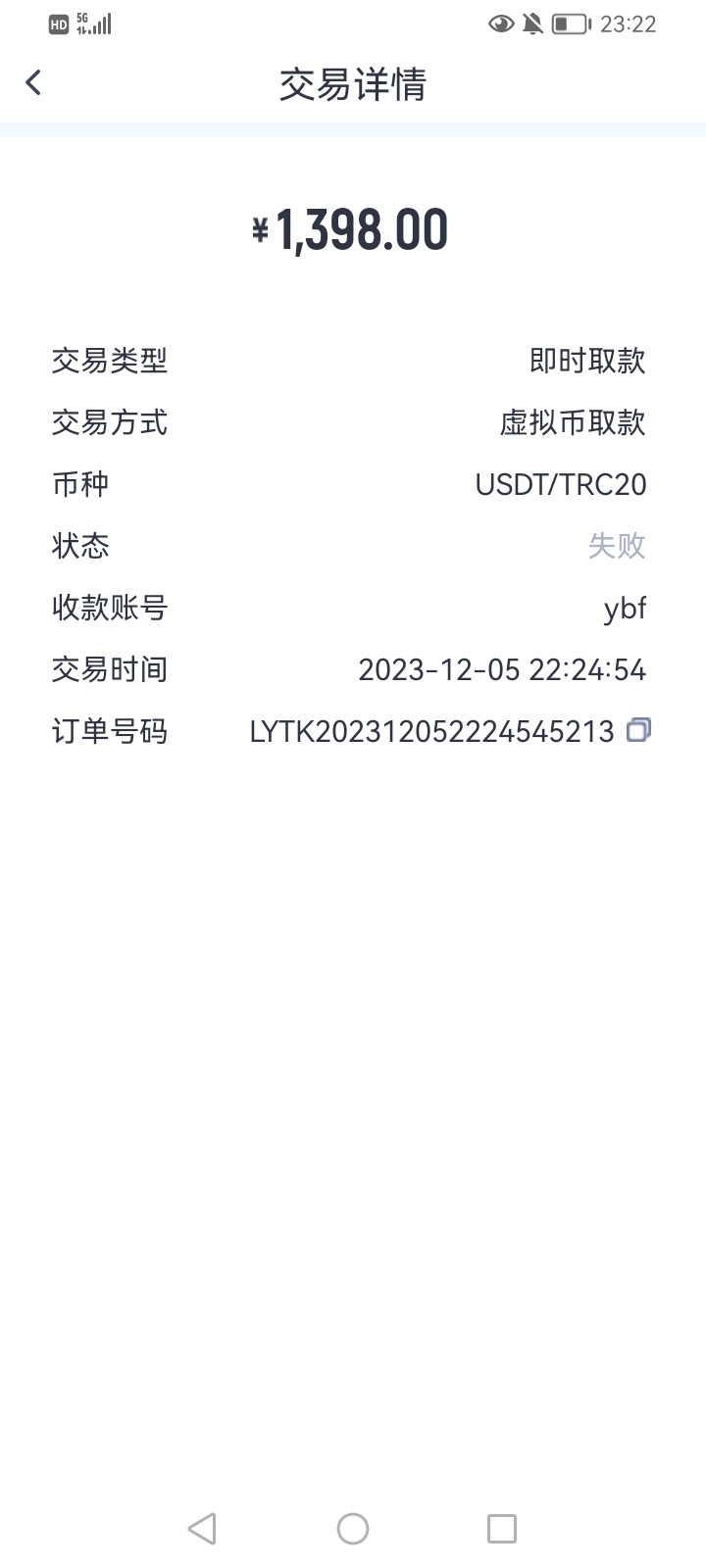
Task: Tap the transaction amount ¥1,398.00
Action: [351, 229]
